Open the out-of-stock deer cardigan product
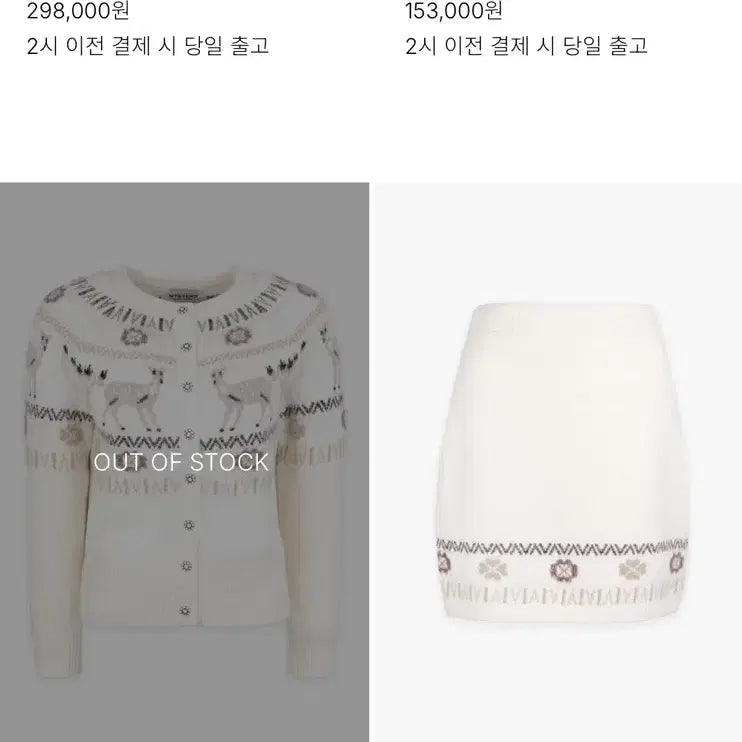742x742 pixels. [183, 460]
